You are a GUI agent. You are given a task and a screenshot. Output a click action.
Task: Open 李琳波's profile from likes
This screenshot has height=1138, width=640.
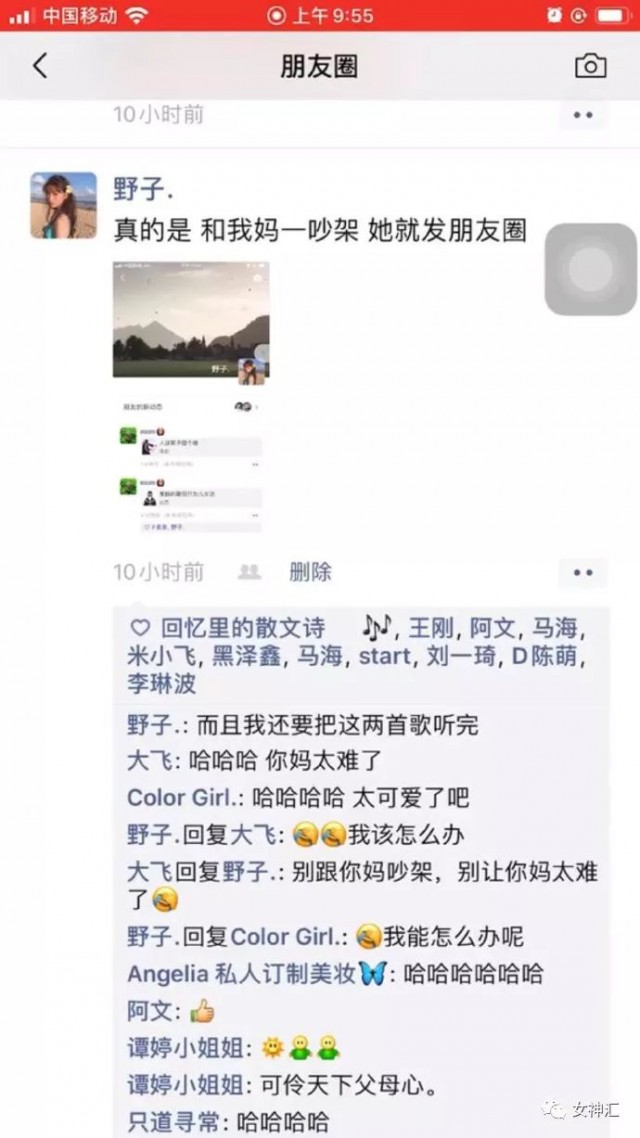[x=161, y=684]
